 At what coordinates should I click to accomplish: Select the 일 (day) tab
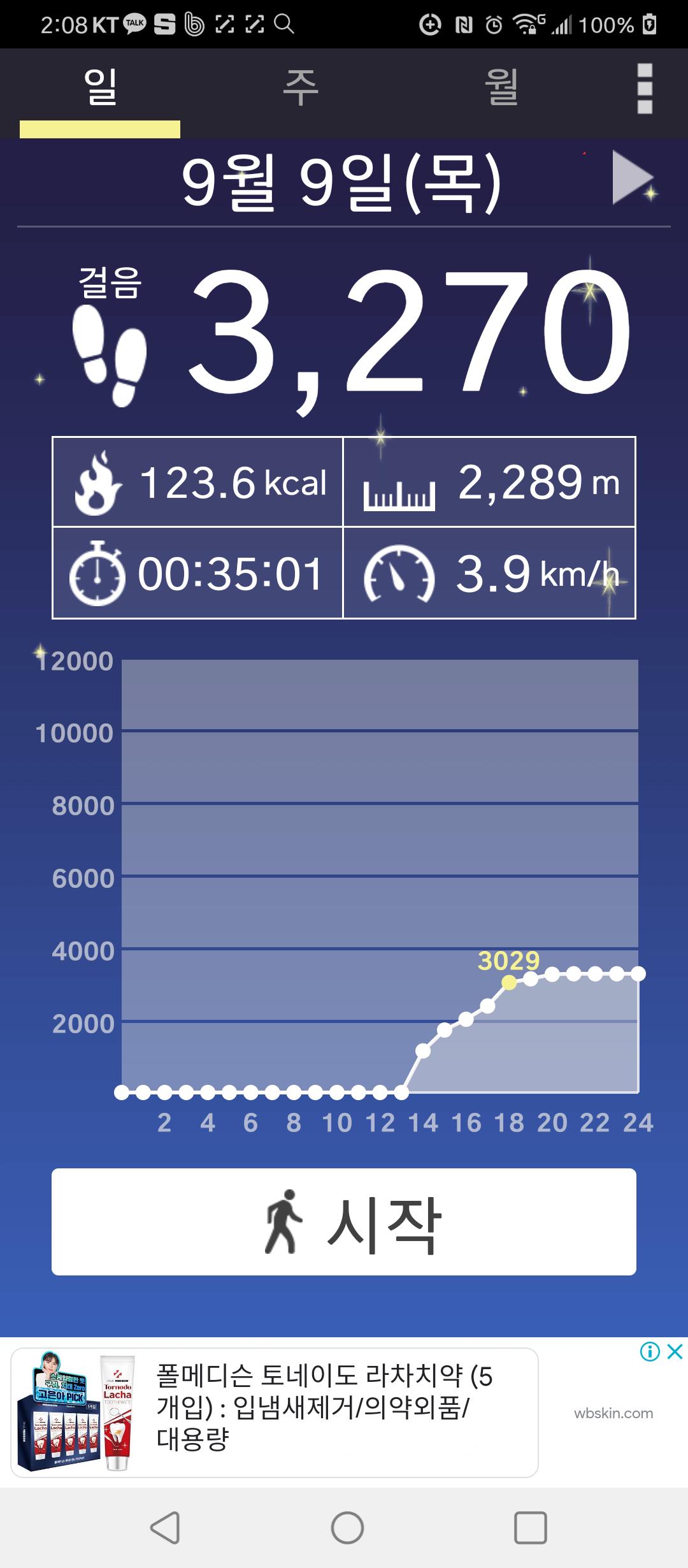tap(100, 89)
